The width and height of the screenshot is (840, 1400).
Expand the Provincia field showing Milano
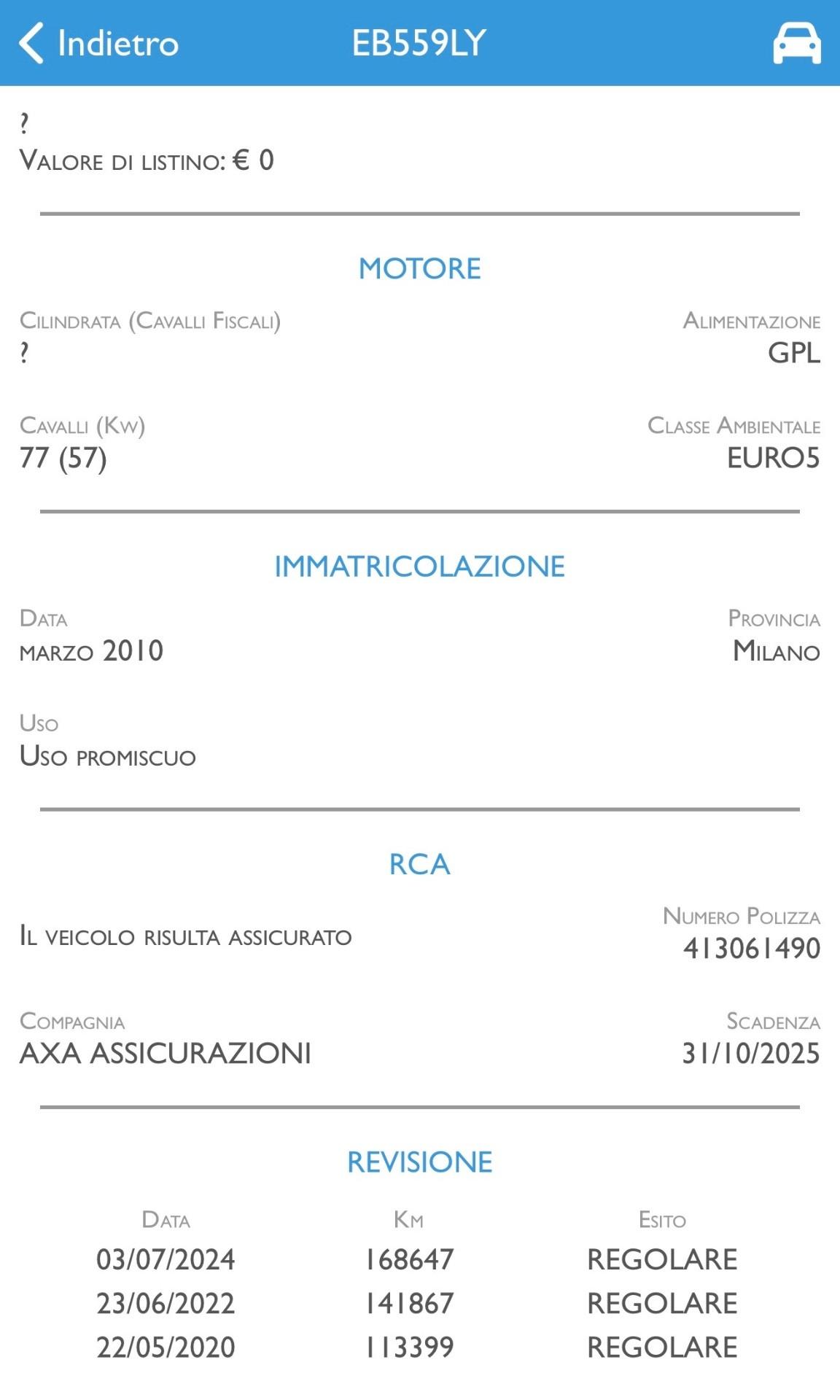[x=775, y=653]
